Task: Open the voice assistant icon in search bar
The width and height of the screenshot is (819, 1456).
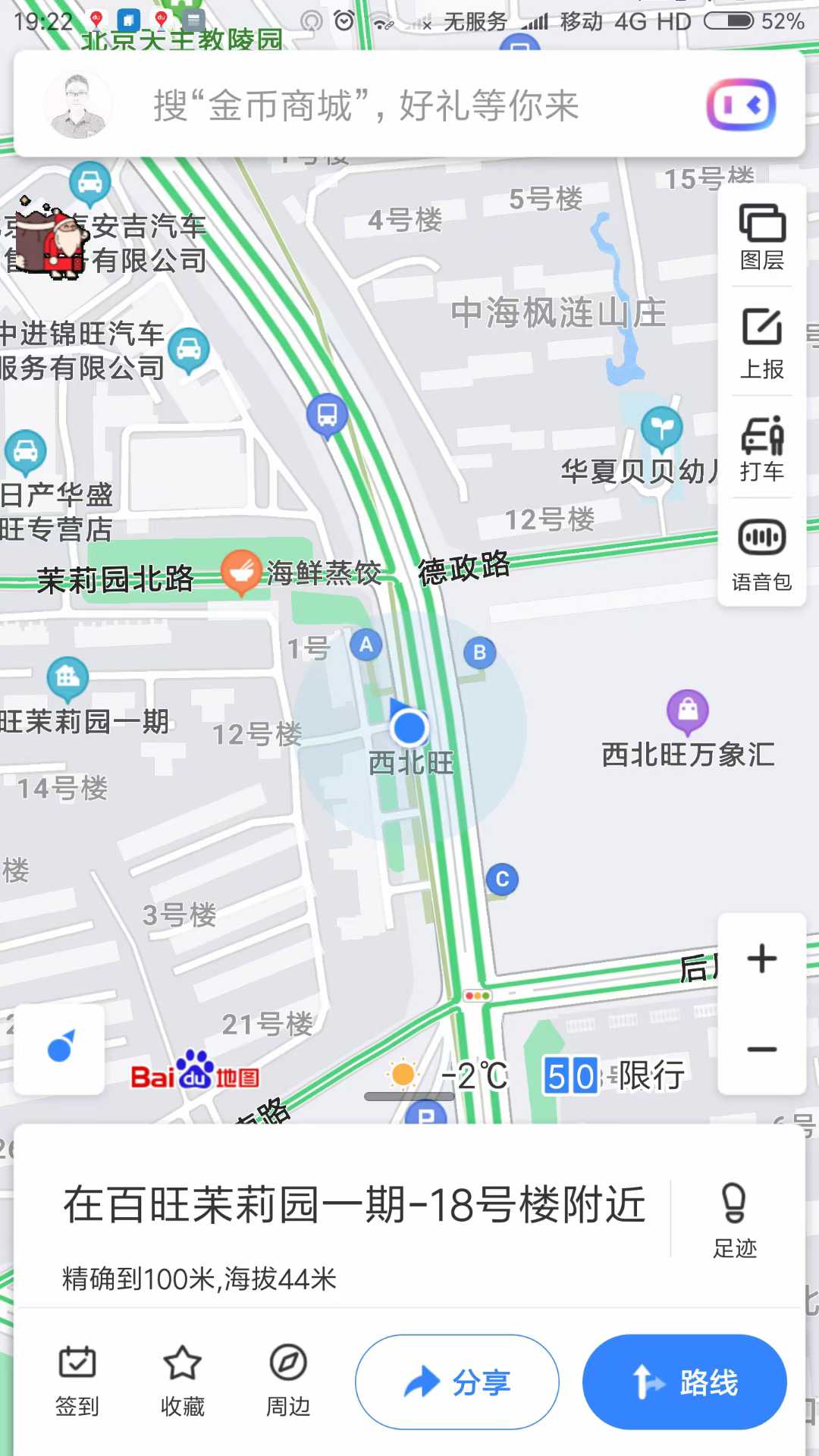Action: (742, 105)
